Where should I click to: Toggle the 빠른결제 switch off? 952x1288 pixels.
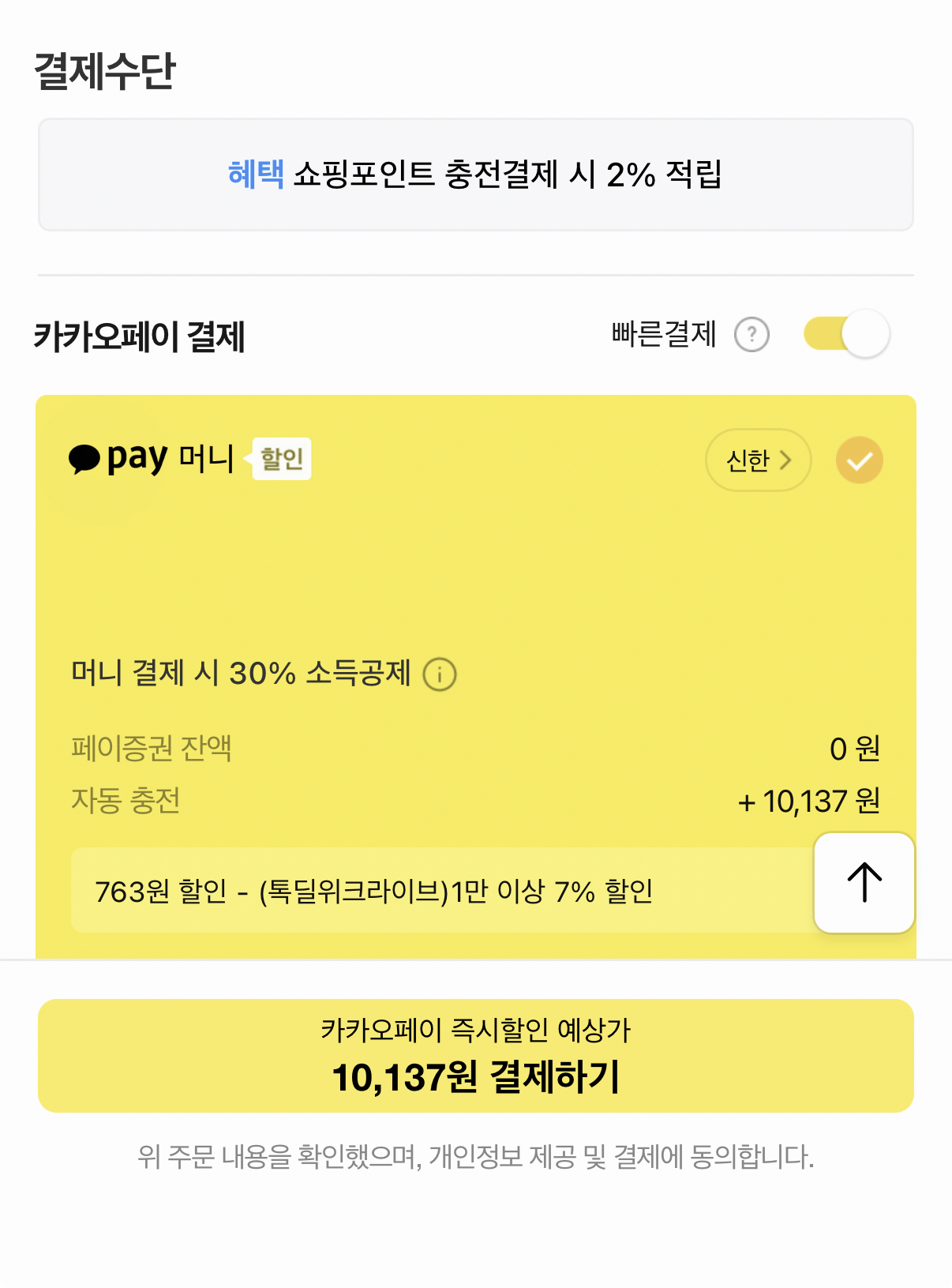846,334
